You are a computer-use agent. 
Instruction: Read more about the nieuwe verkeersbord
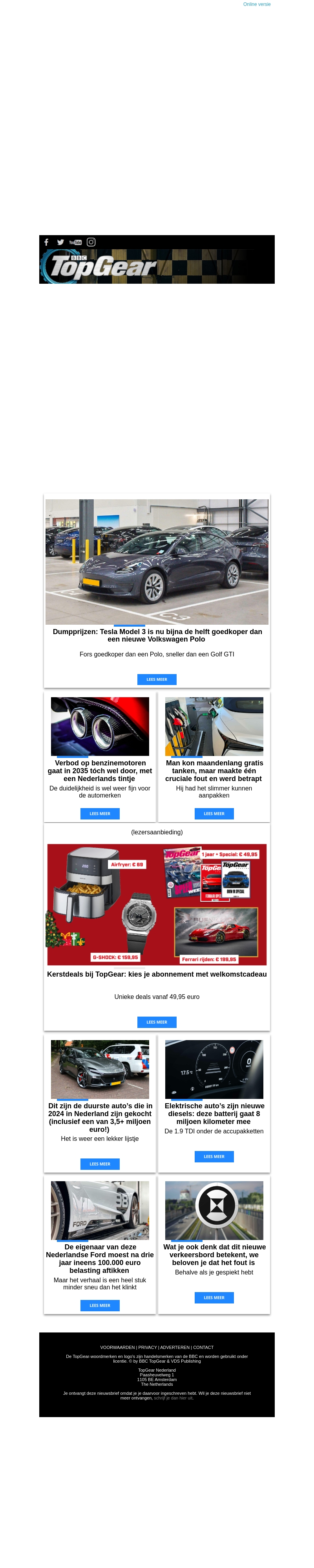coord(214,1297)
